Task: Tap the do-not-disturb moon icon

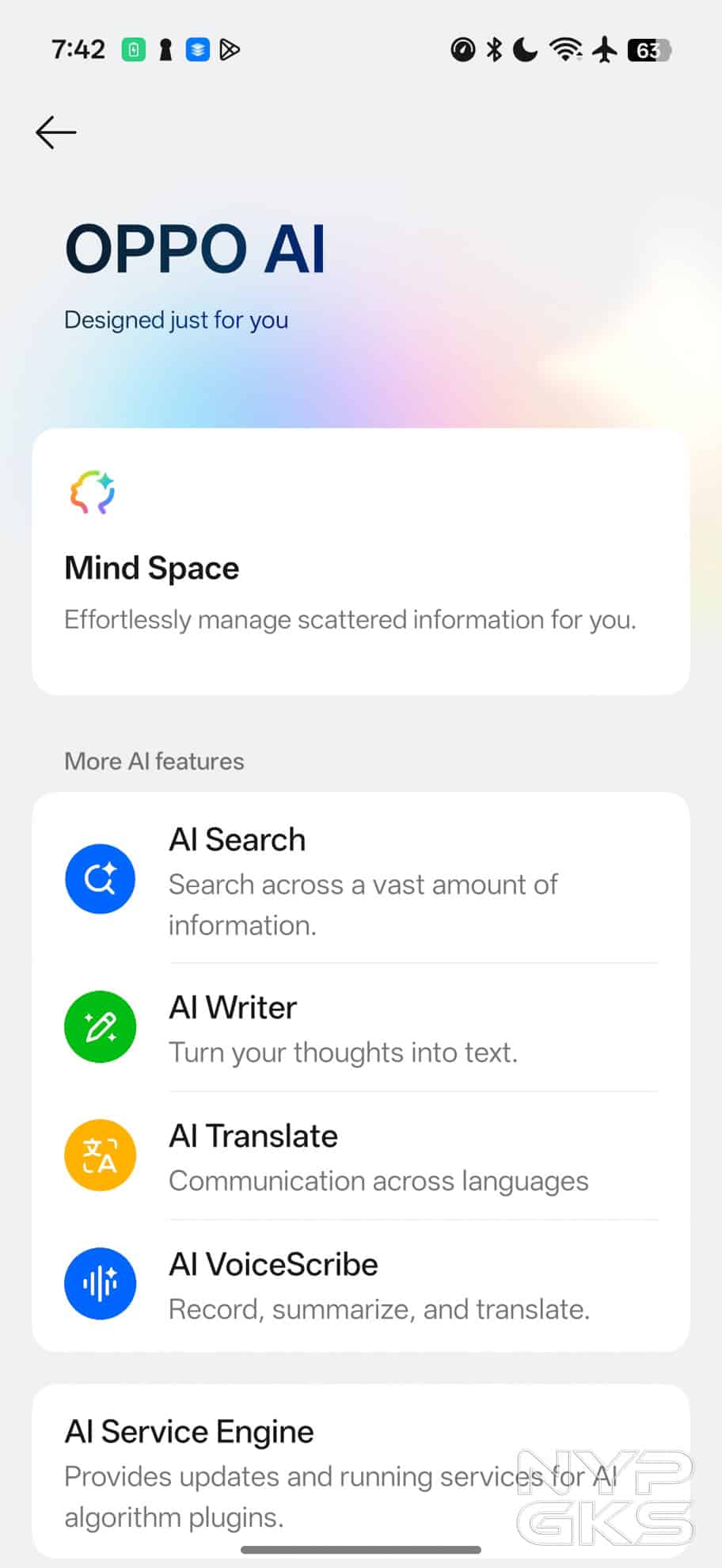Action: point(526,50)
